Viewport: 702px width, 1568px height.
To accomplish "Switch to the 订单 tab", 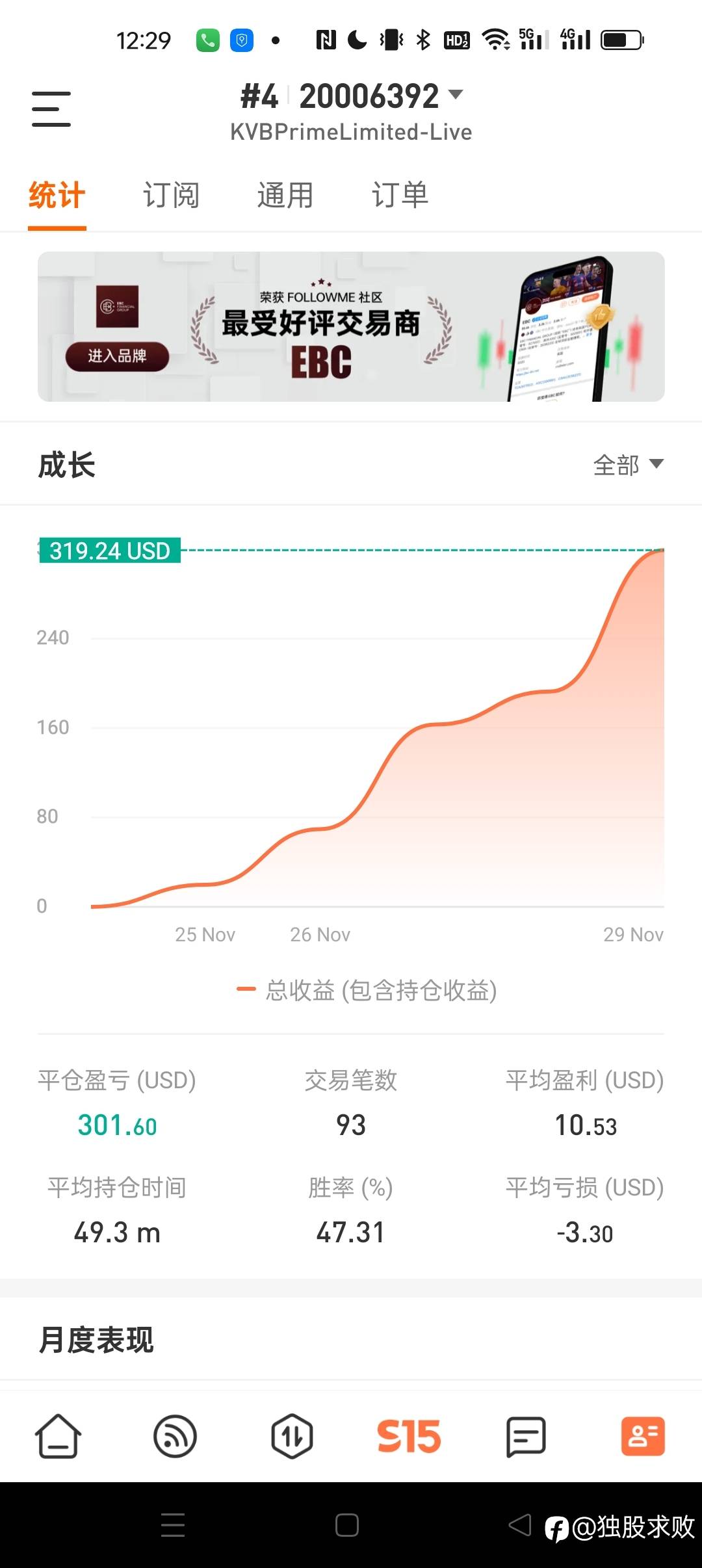I will pyautogui.click(x=400, y=195).
